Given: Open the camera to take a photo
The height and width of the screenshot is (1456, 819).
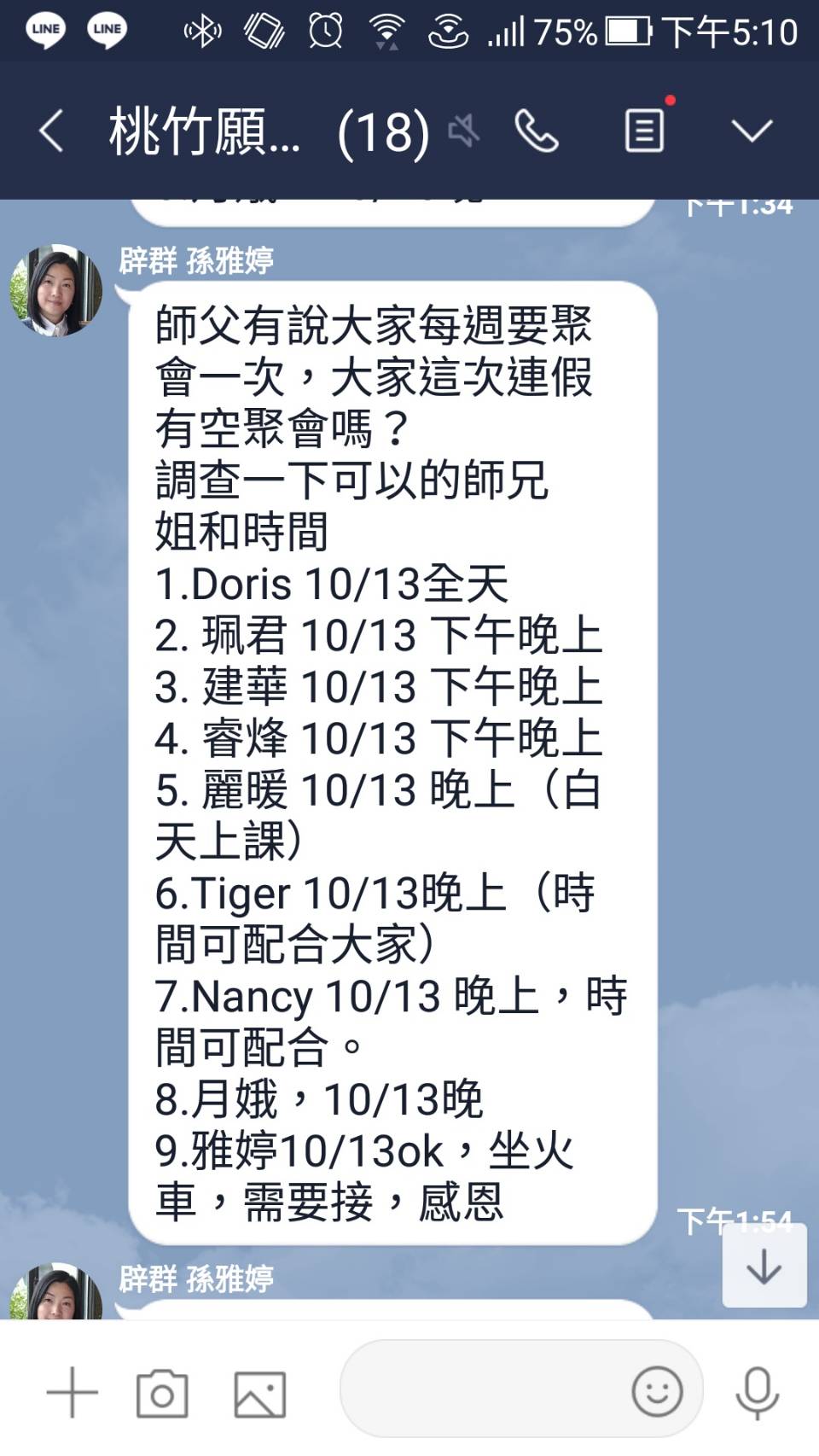Looking at the screenshot, I should click(162, 1393).
